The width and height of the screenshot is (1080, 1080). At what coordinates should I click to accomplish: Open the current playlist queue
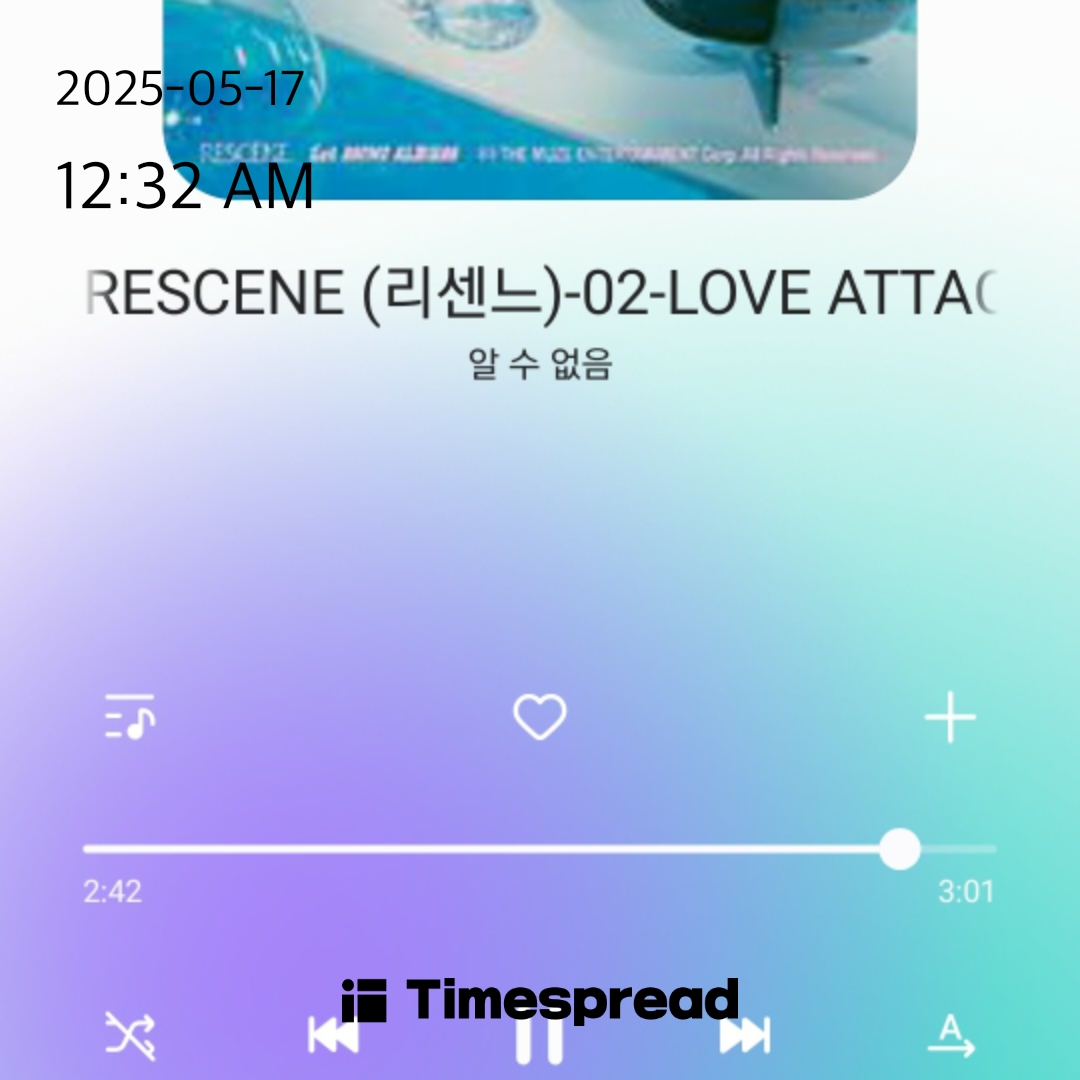point(130,717)
